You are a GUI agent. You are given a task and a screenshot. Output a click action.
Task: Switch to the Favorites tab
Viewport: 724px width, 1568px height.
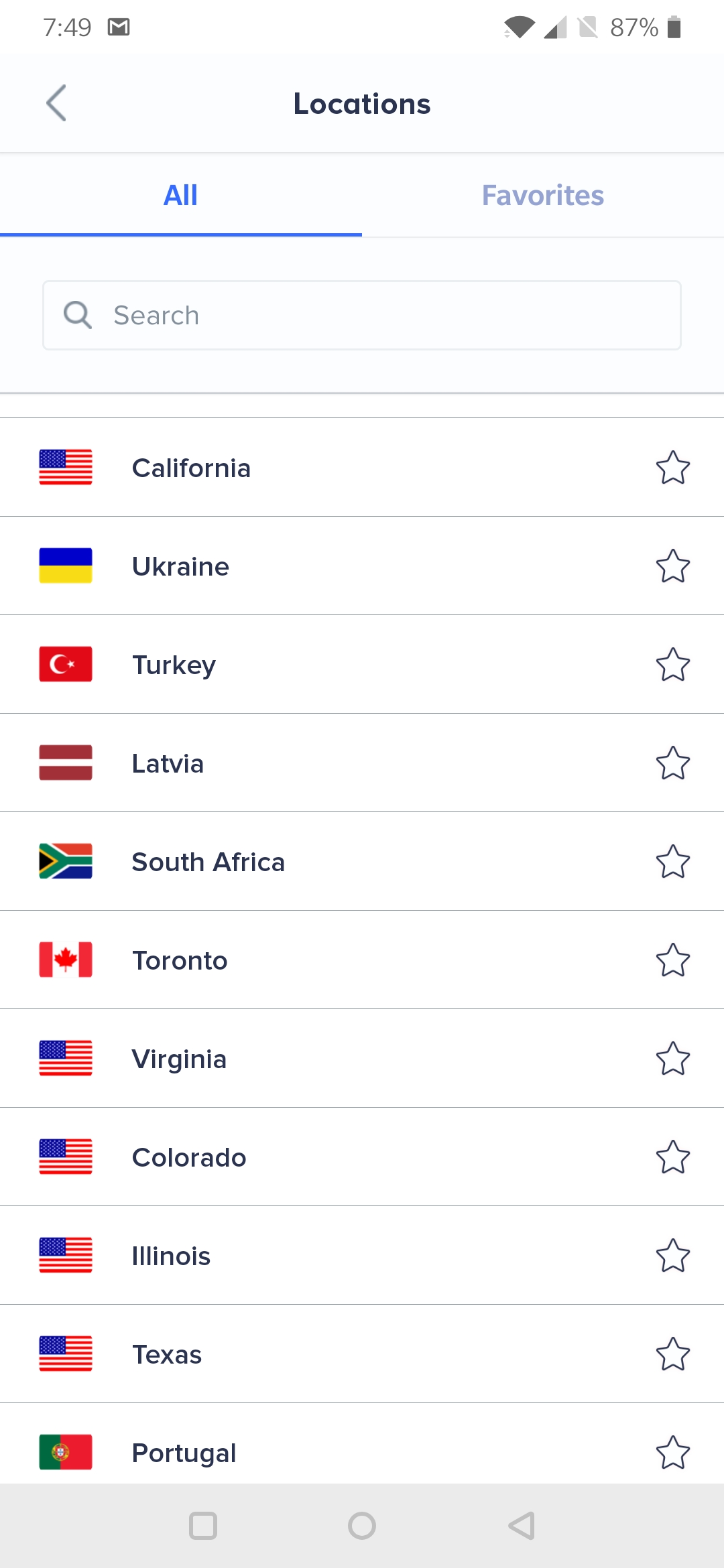[542, 196]
